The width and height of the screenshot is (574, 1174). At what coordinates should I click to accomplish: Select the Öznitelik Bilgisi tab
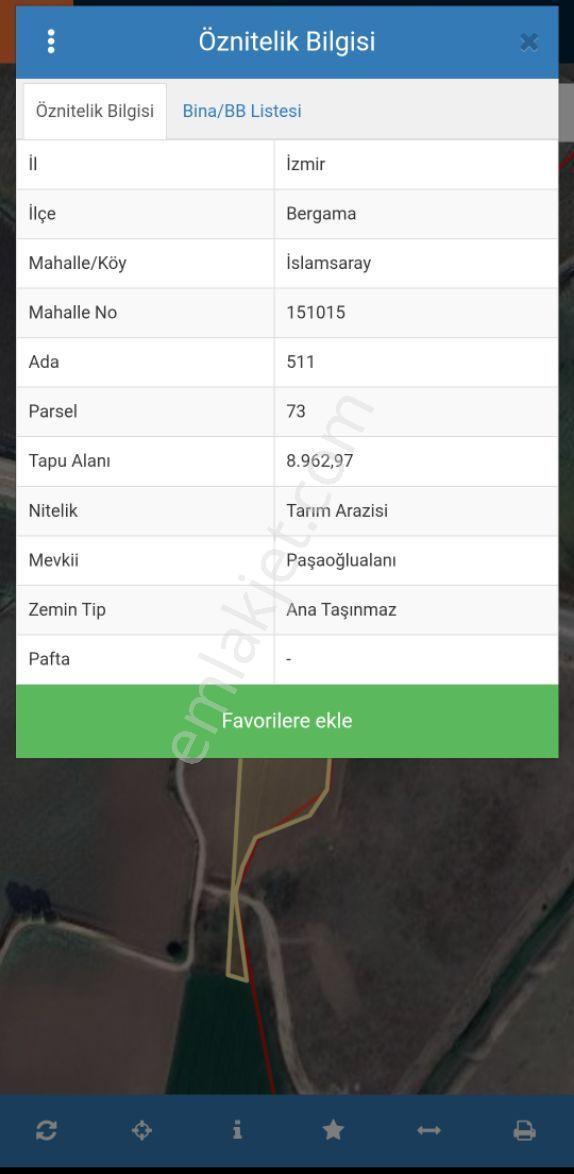(x=95, y=111)
